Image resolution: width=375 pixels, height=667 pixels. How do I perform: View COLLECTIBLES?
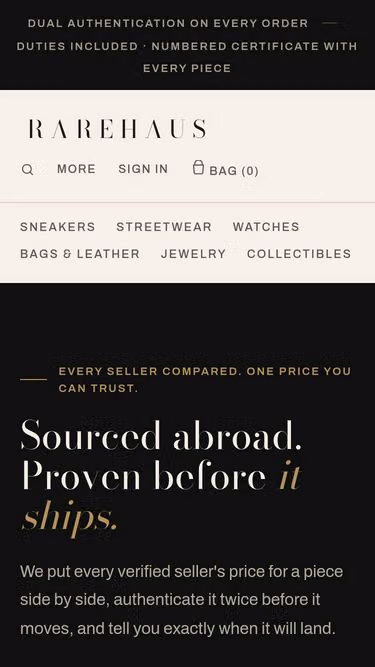[299, 254]
